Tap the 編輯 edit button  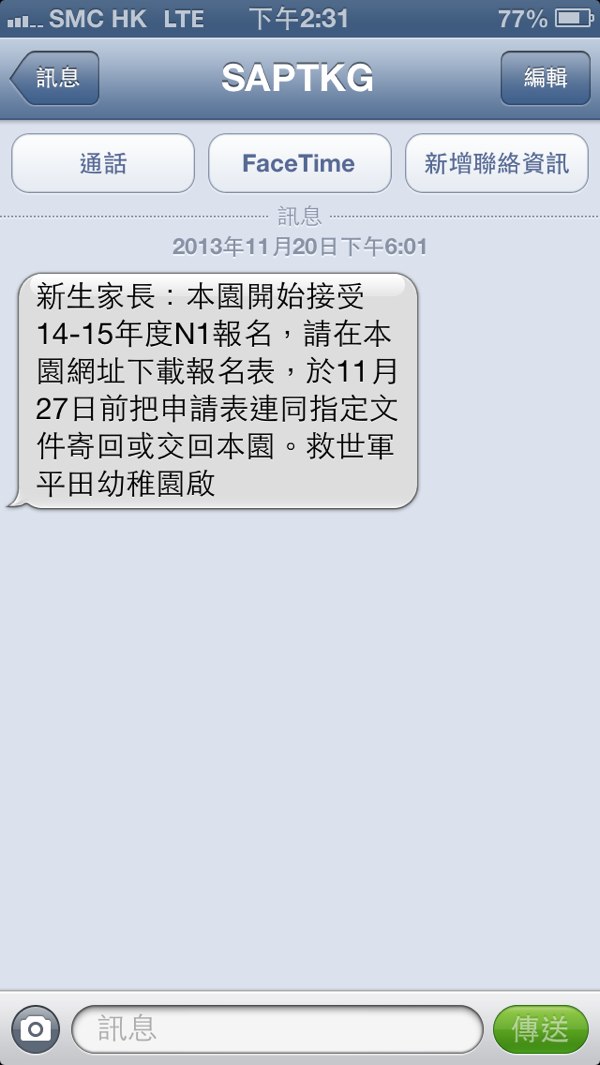545,79
